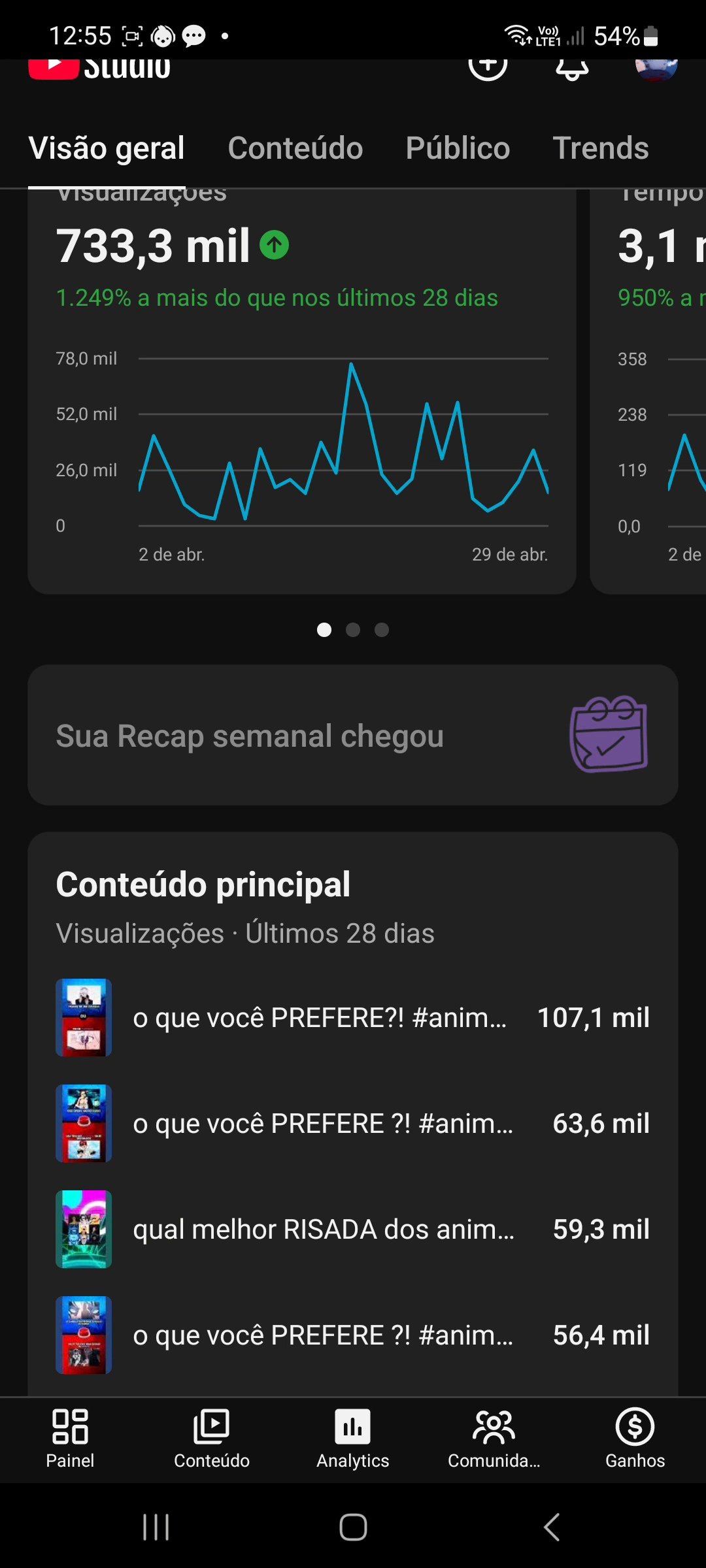Image resolution: width=706 pixels, height=1568 pixels.
Task: Open the qual melhor RISADA video
Action: point(353,1230)
